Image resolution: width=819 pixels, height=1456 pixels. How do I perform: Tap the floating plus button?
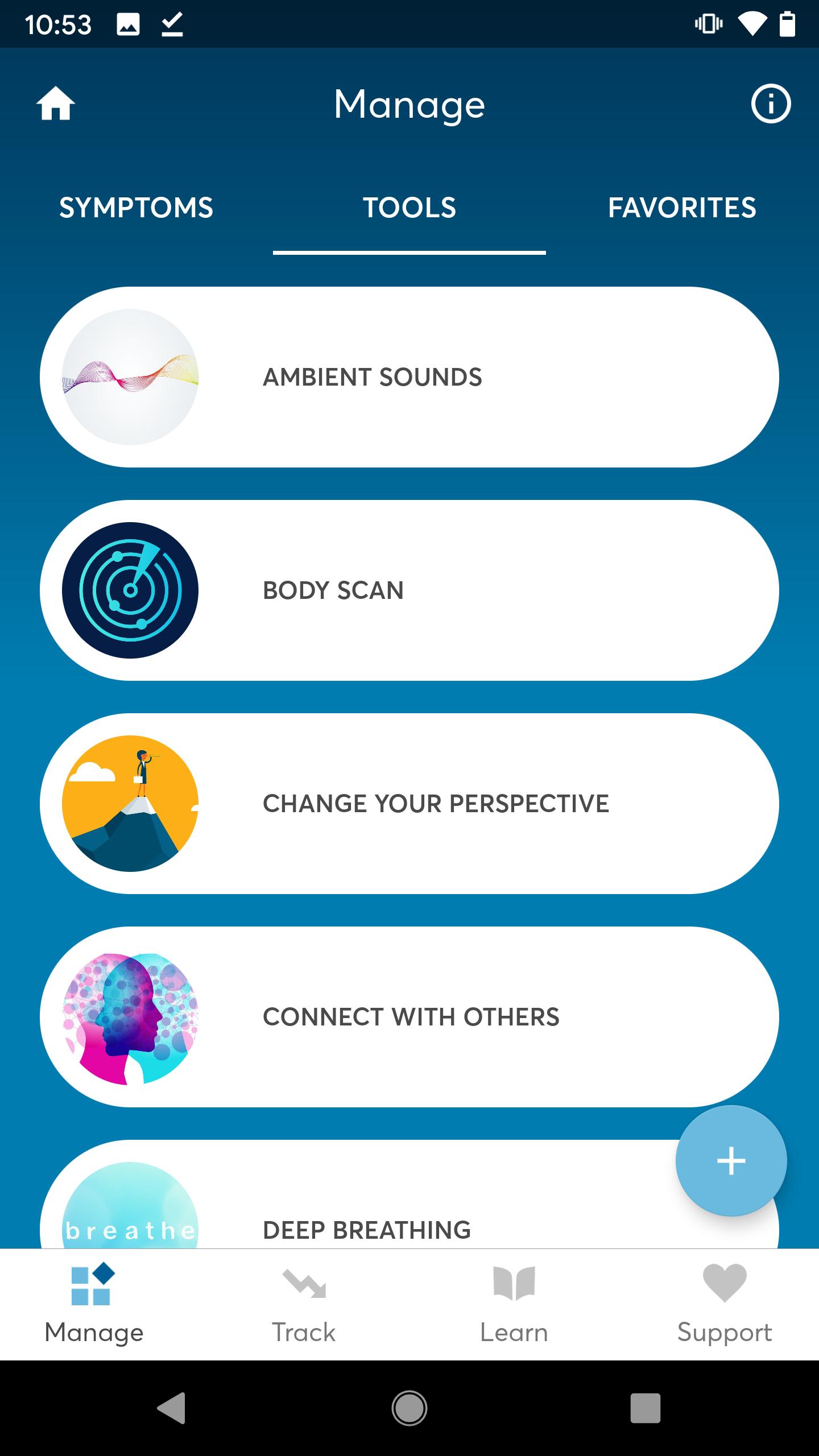click(x=731, y=1161)
